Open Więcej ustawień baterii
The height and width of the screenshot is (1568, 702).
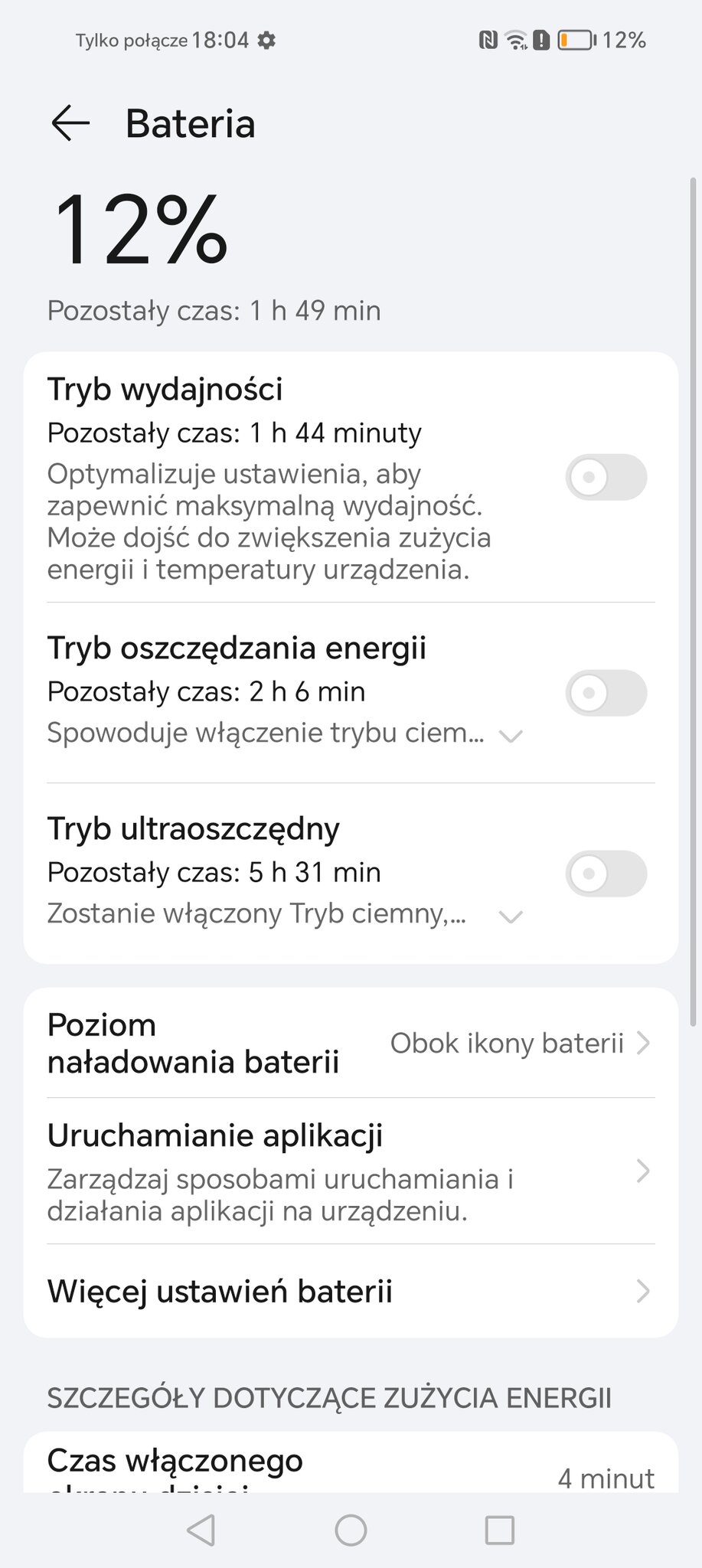[x=351, y=1292]
